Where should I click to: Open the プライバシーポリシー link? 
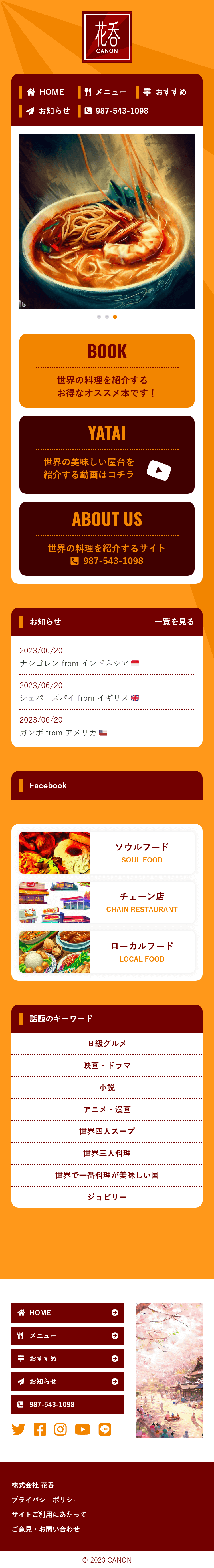tap(46, 1499)
